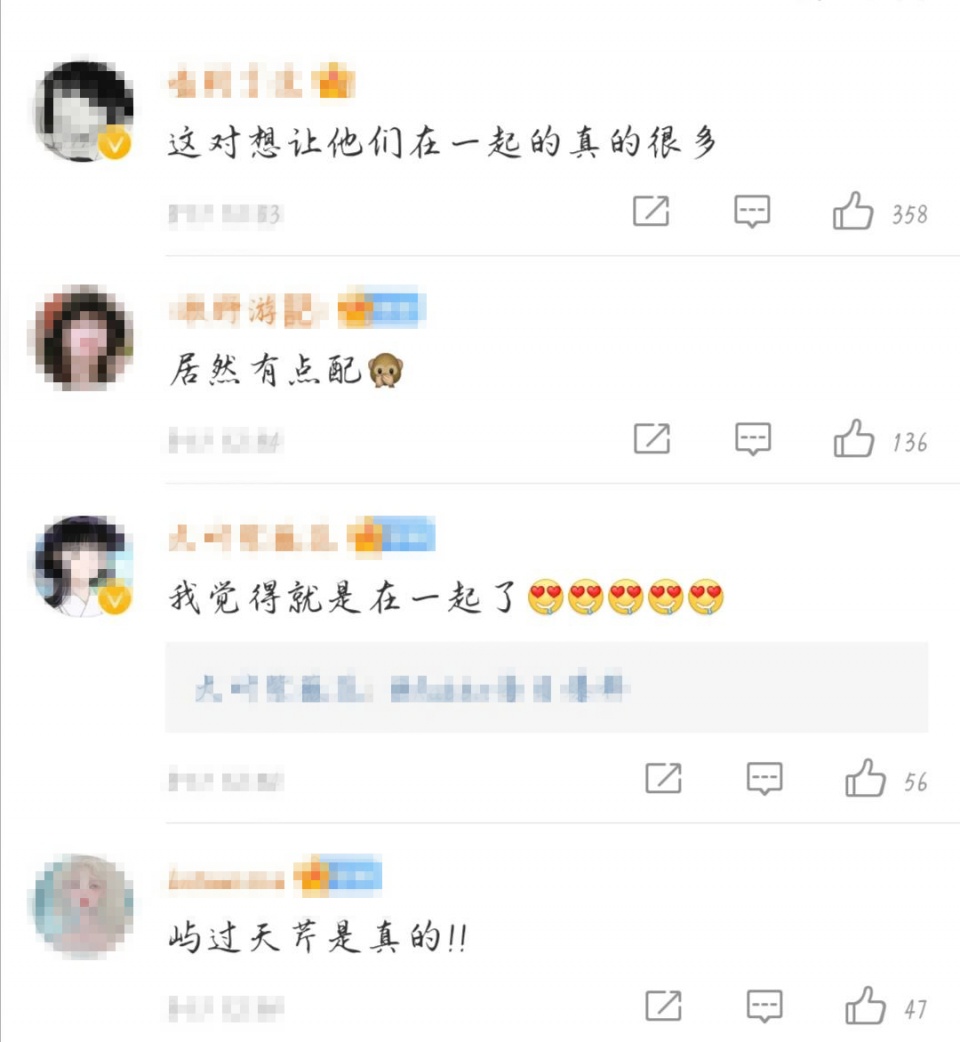960x1042 pixels.
Task: Like the comment '屿过天芹是真的!!'
Action: coord(865,1006)
